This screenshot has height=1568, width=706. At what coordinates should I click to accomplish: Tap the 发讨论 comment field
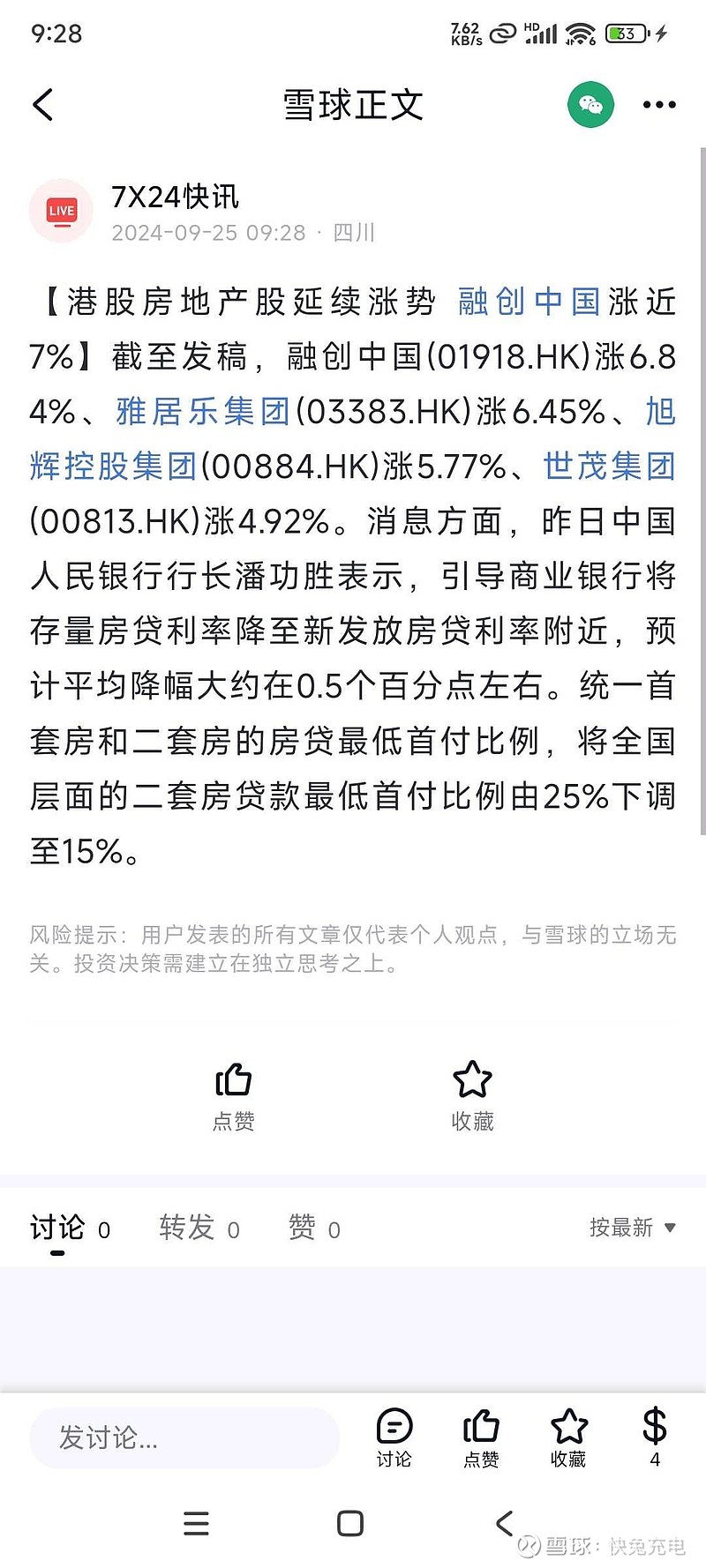184,1437
